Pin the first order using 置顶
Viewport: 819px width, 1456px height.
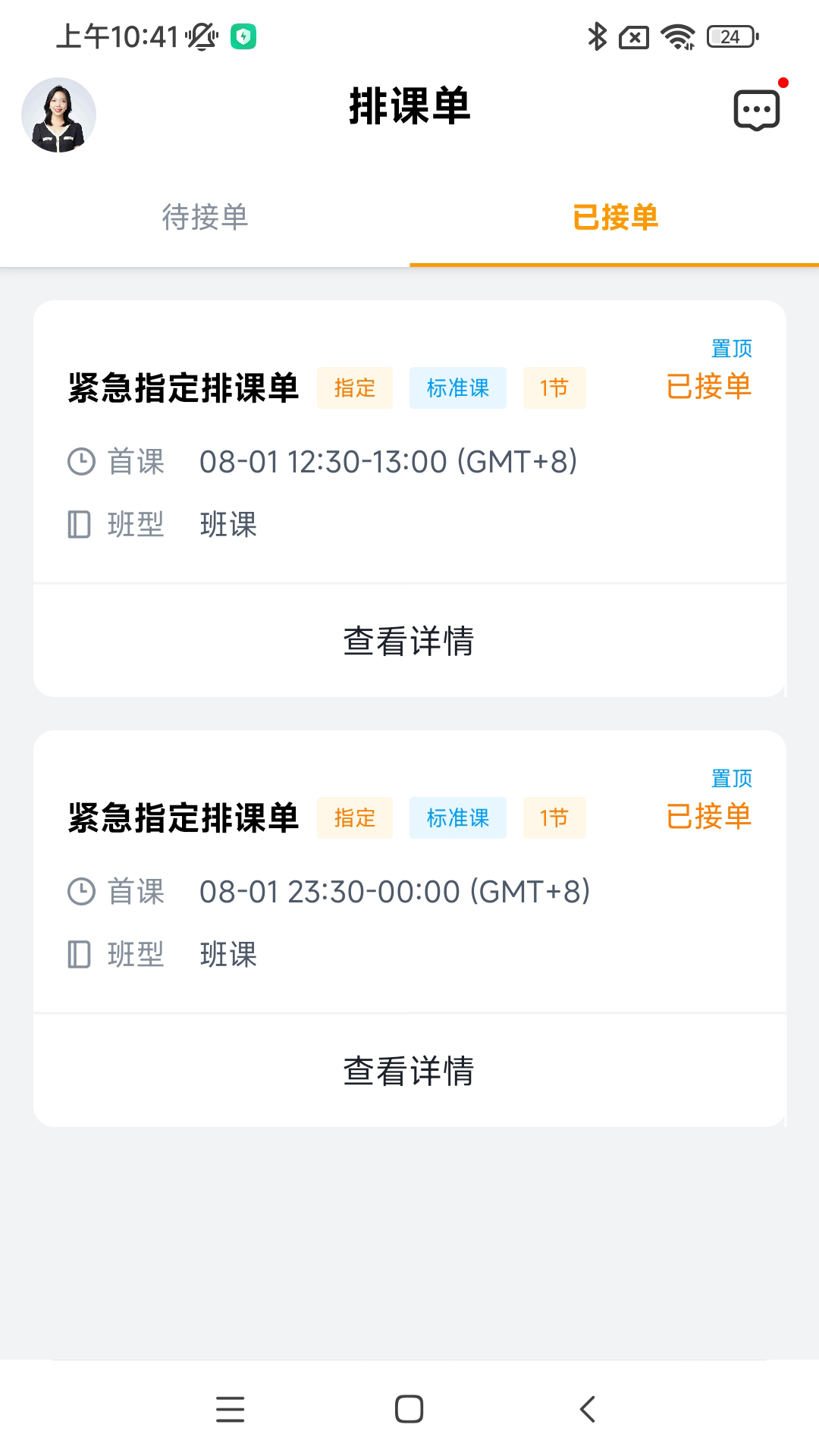click(730, 347)
